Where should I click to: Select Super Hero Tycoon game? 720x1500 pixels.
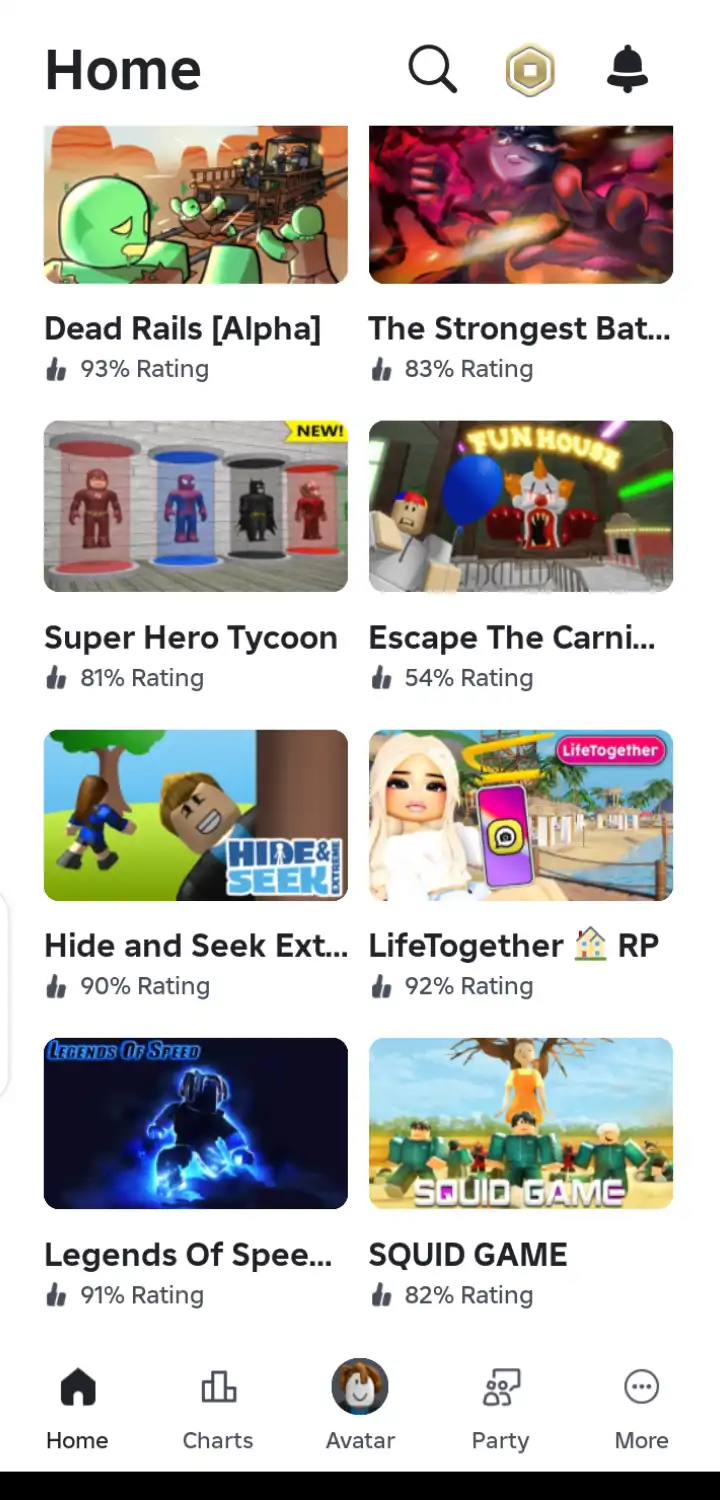coord(196,506)
